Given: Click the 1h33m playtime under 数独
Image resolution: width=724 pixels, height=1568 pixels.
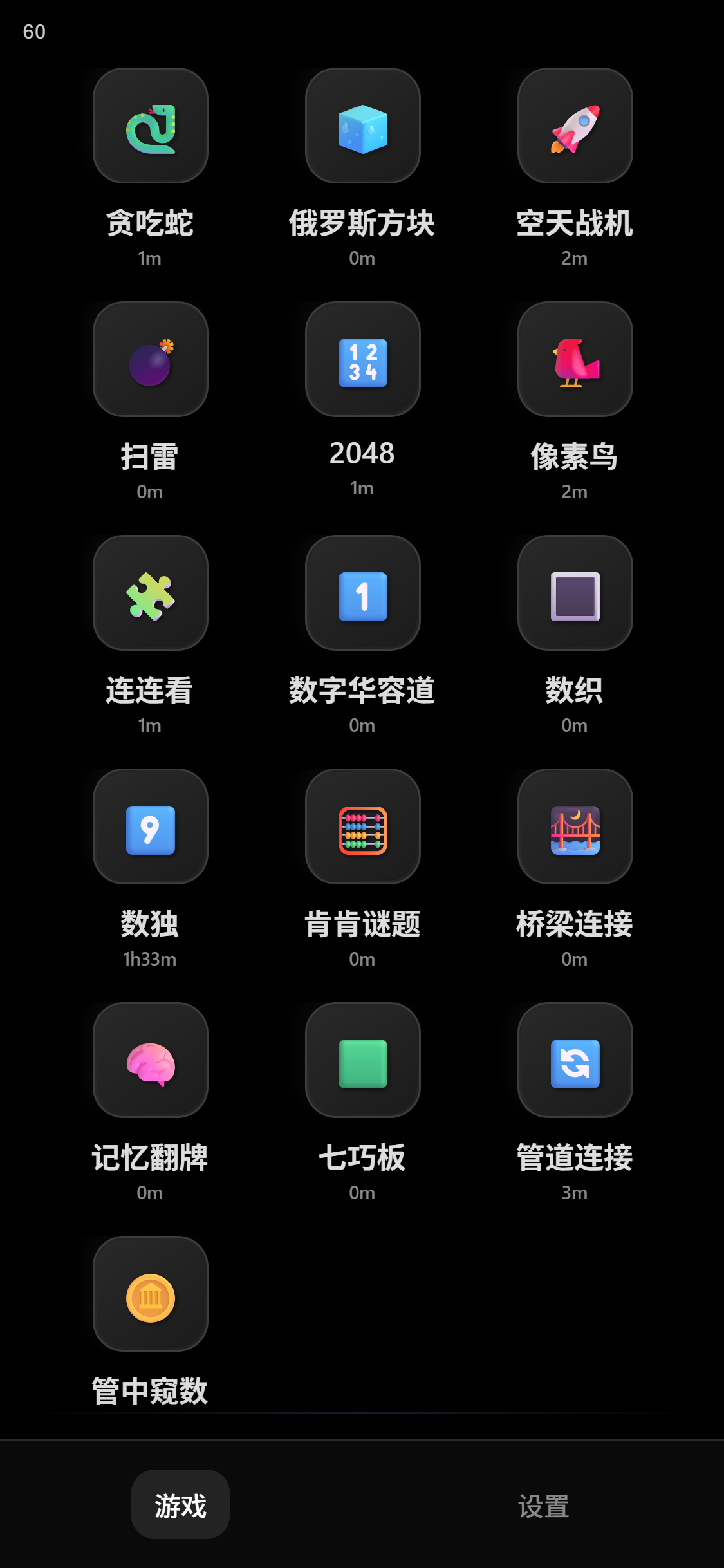Looking at the screenshot, I should tap(151, 958).
